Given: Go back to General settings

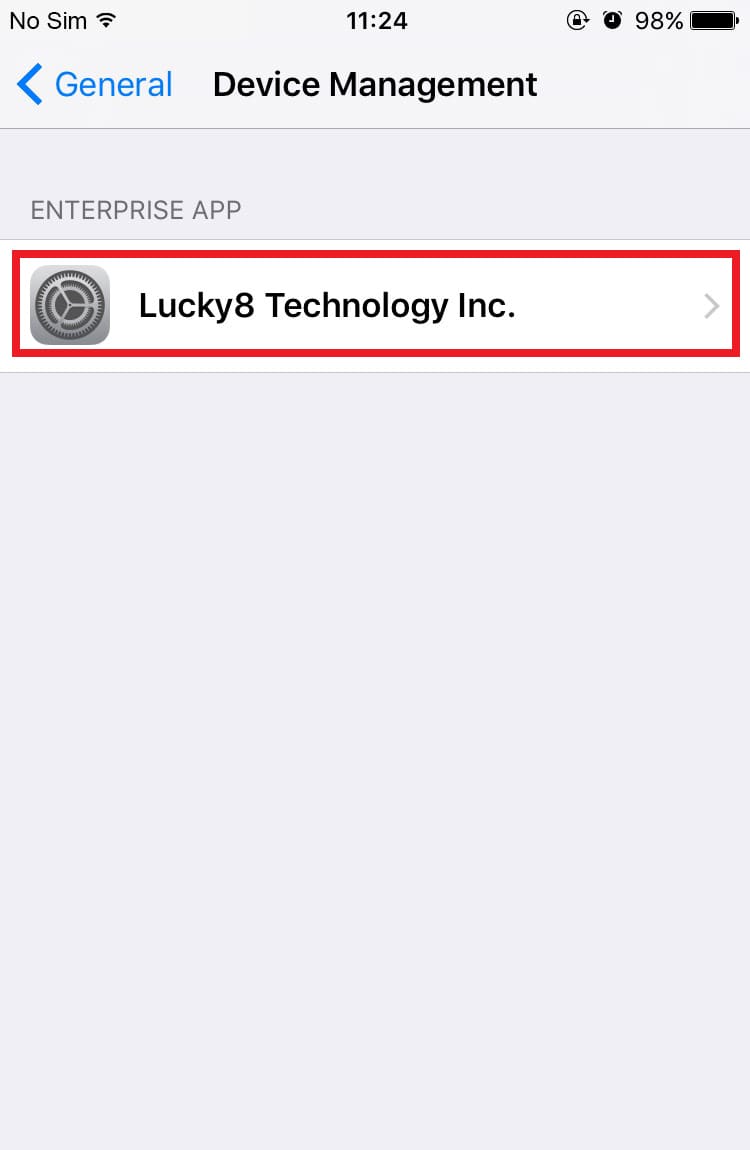Looking at the screenshot, I should coord(95,85).
